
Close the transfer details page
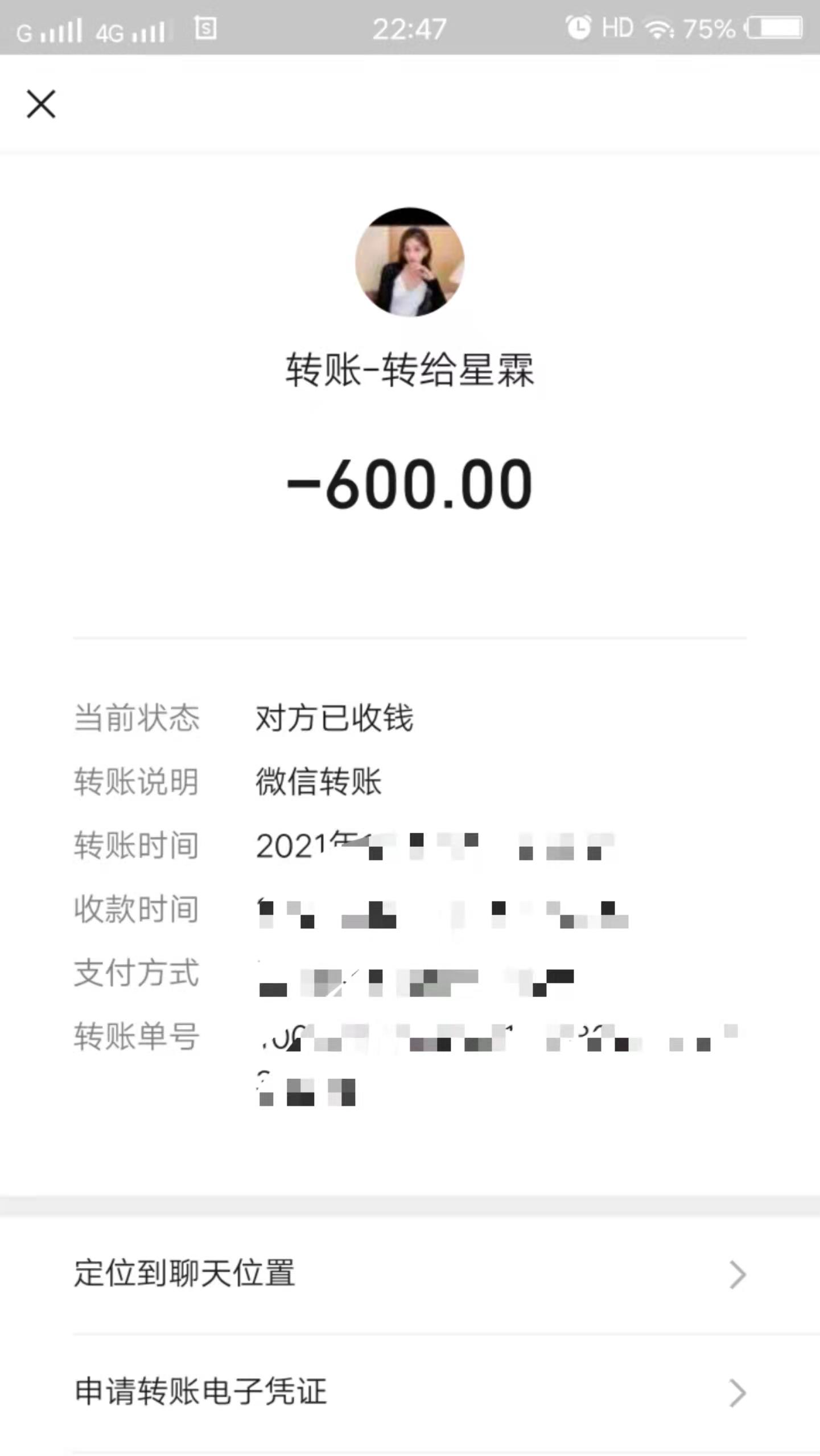(x=41, y=104)
